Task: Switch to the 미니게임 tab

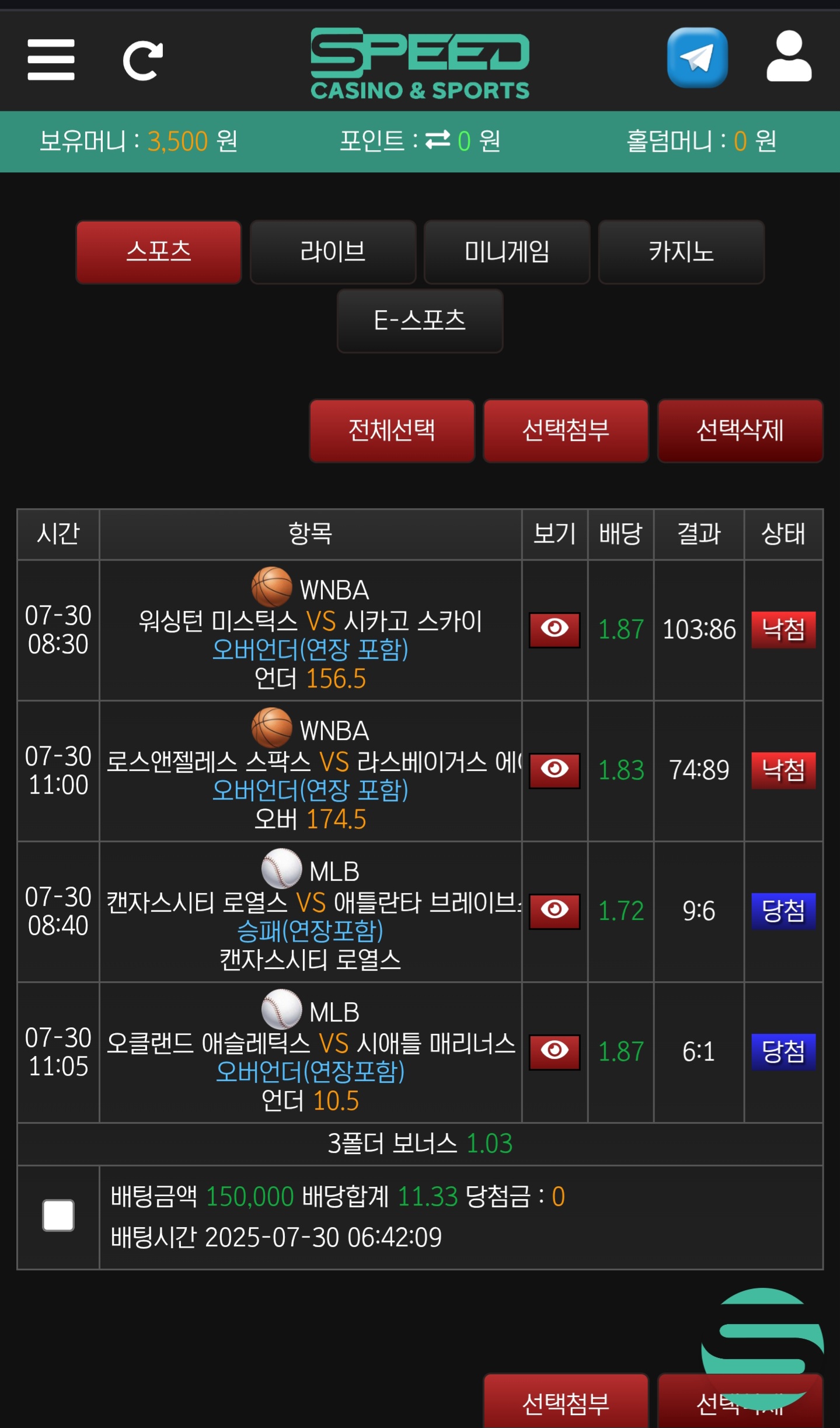Action: 507,252
